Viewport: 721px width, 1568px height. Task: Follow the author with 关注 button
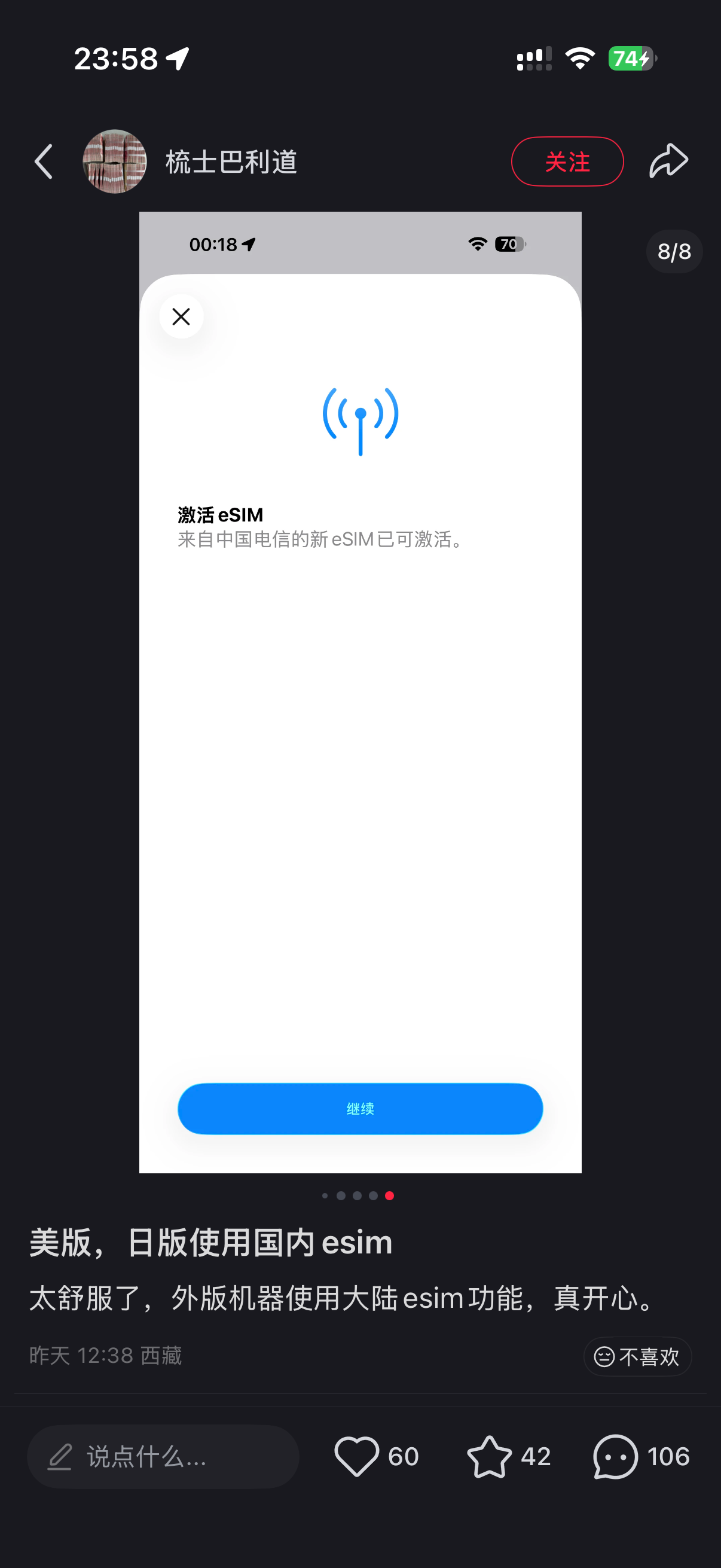(x=566, y=162)
